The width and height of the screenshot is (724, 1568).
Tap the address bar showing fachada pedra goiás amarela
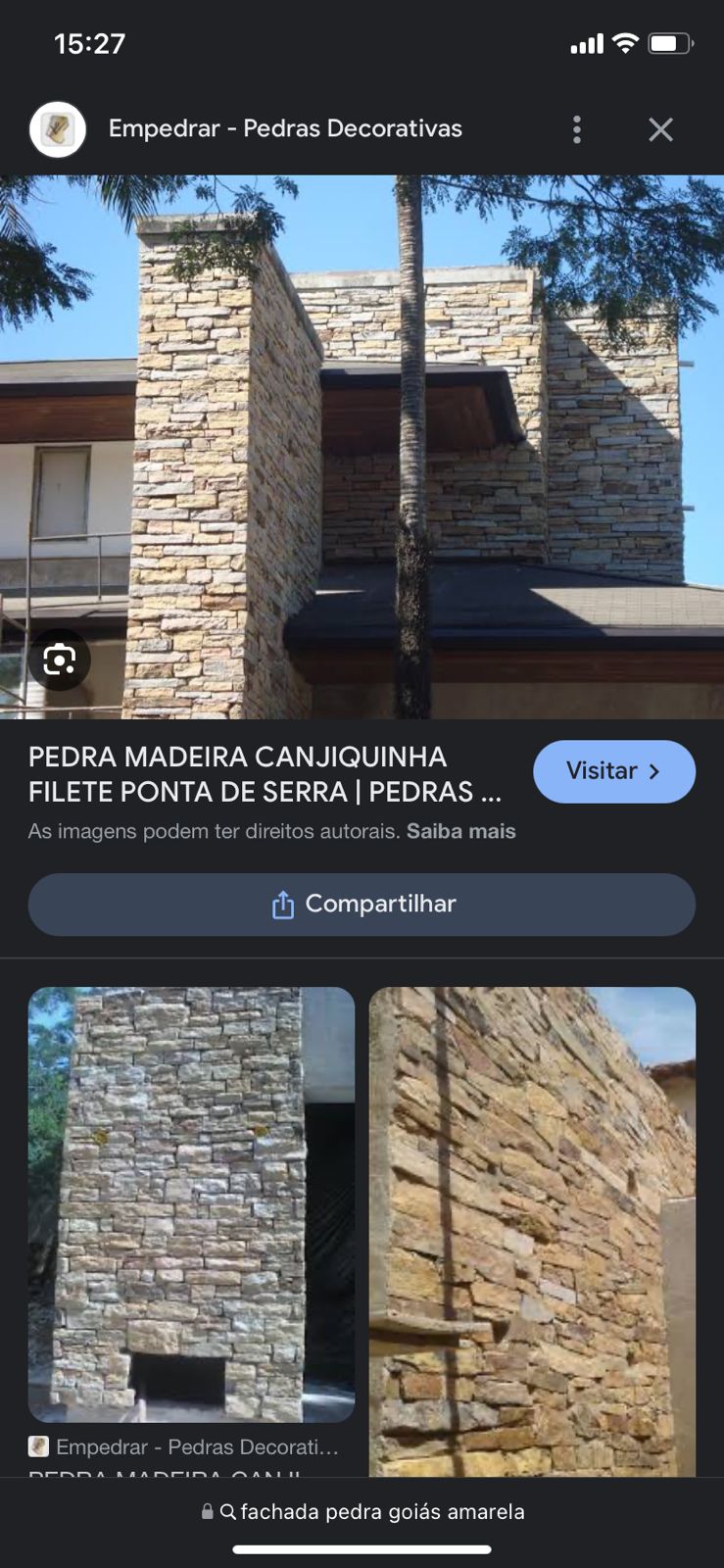coord(362,1511)
